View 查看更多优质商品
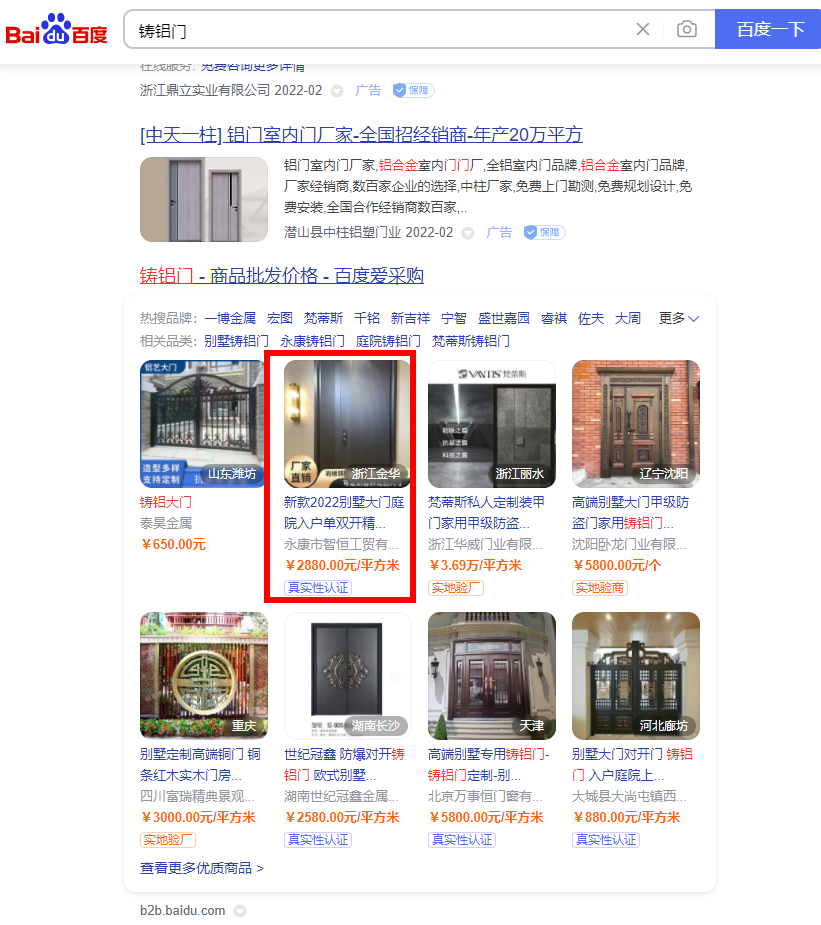Screen dimensions: 821x925 pos(202,868)
